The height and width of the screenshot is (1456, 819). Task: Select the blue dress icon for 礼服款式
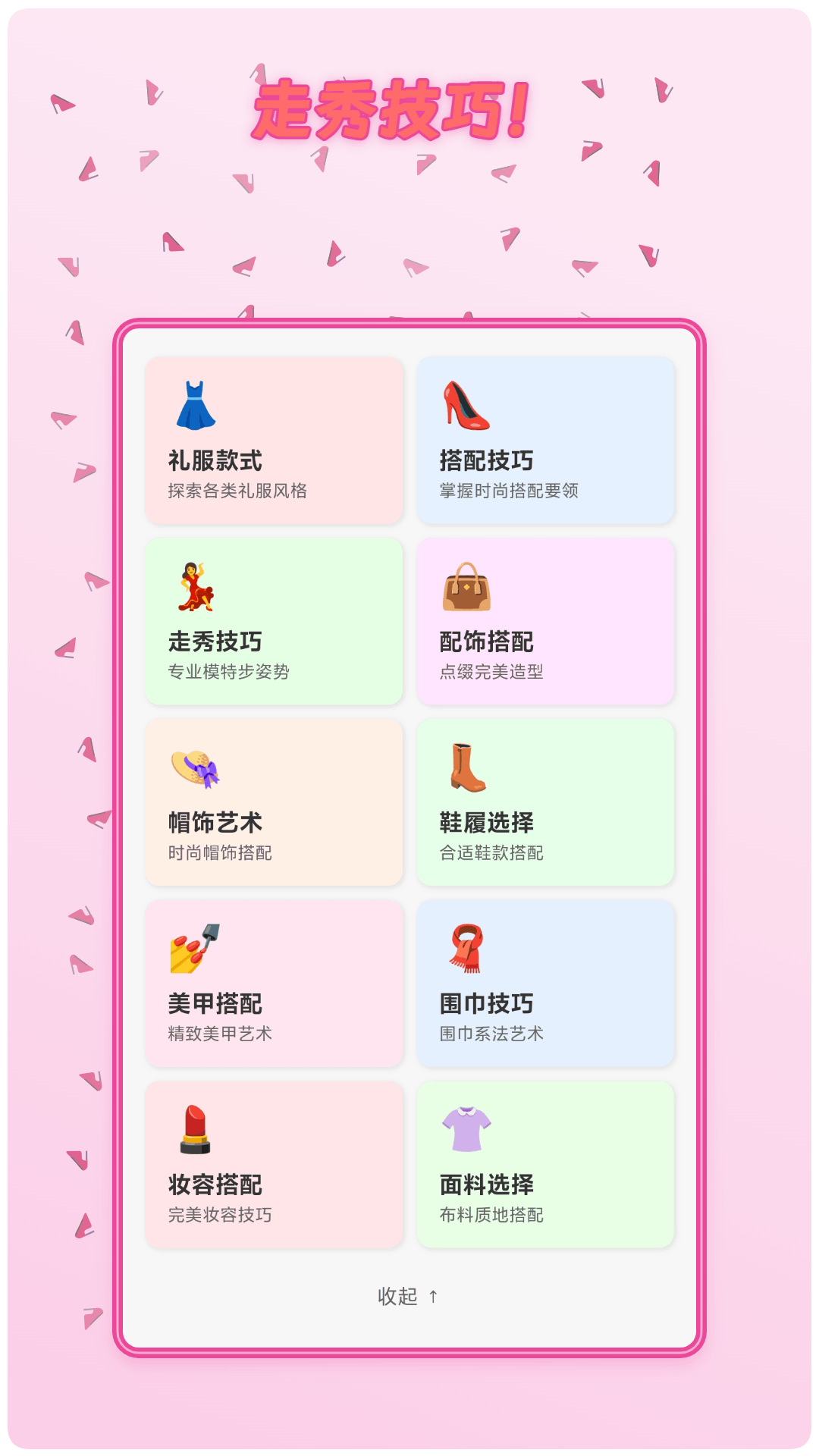click(x=196, y=406)
